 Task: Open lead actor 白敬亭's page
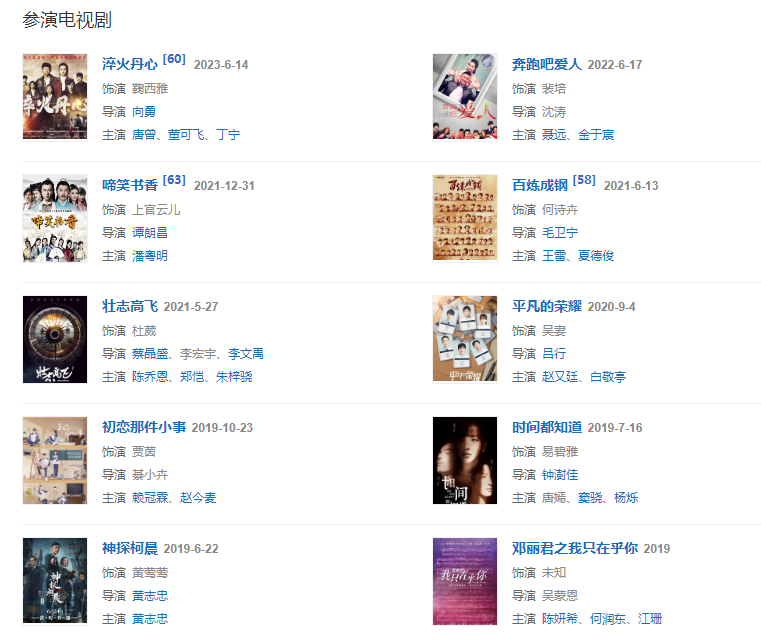pos(608,377)
